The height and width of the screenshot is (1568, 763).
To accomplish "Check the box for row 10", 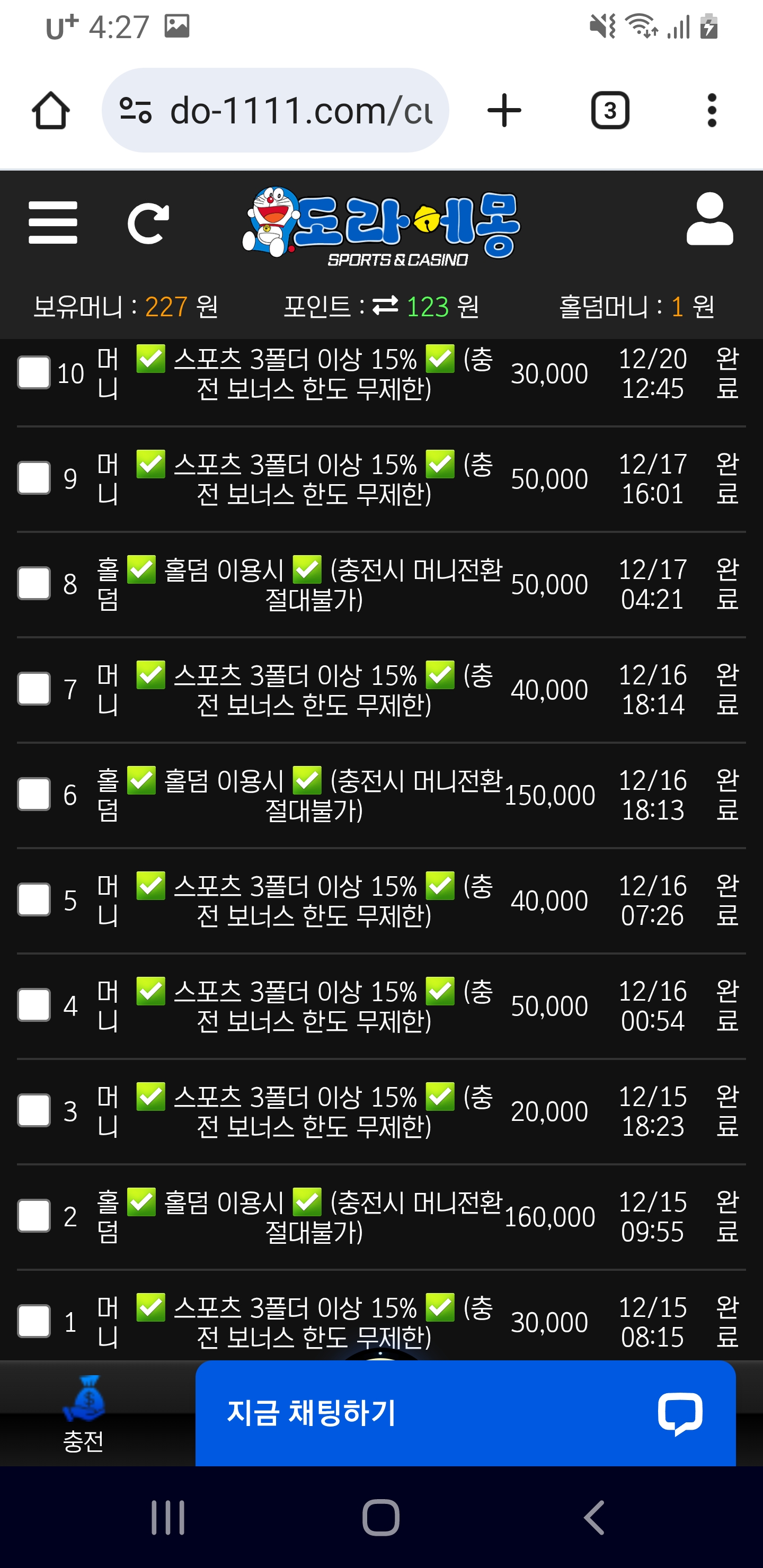I will tap(34, 372).
